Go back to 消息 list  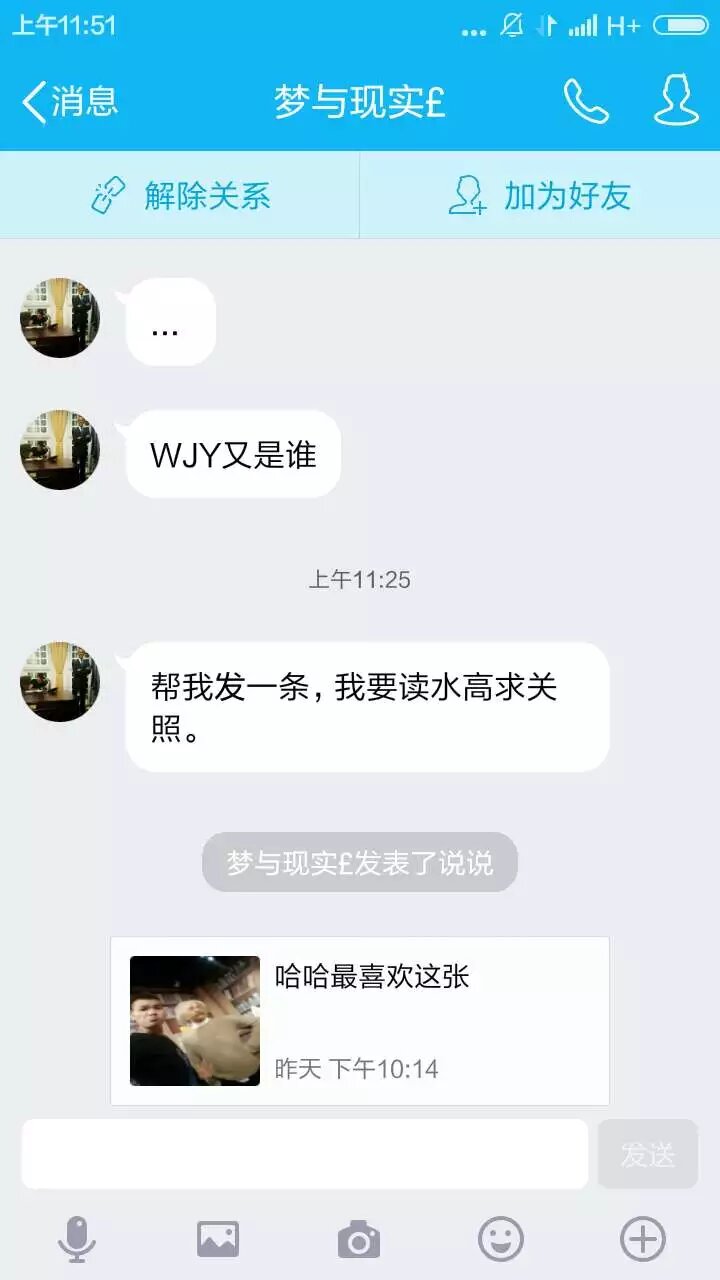pos(70,101)
